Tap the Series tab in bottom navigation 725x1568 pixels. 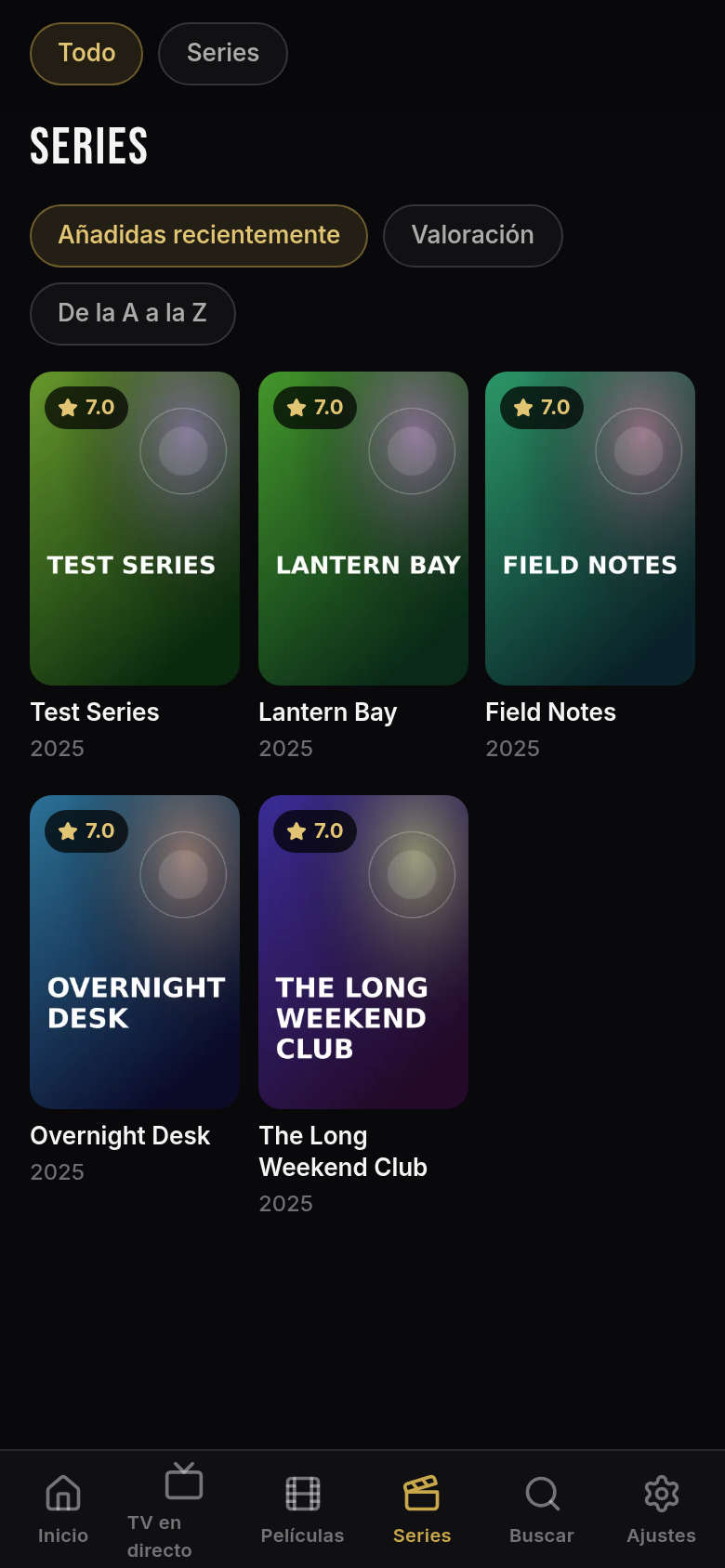pyautogui.click(x=422, y=1509)
